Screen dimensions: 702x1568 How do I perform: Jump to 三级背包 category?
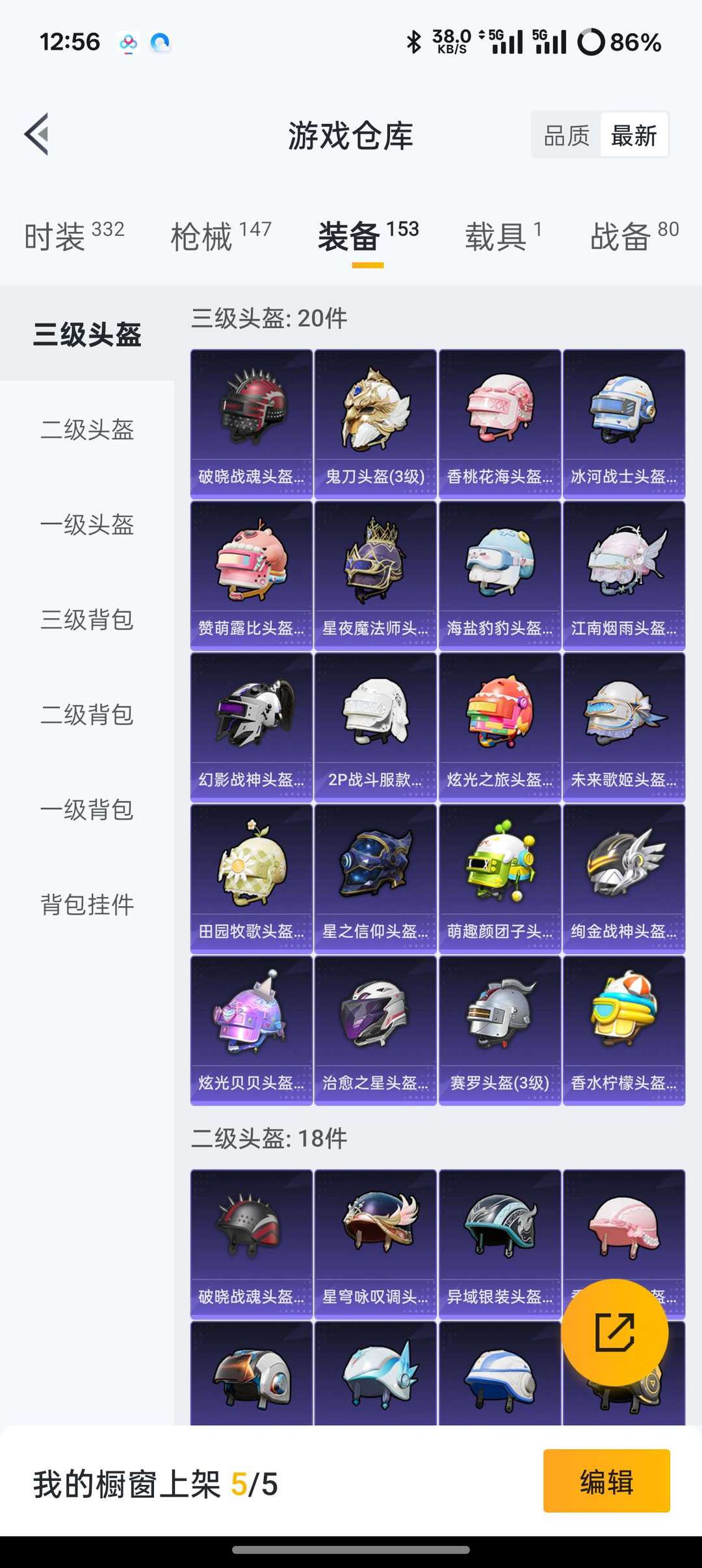pos(87,619)
